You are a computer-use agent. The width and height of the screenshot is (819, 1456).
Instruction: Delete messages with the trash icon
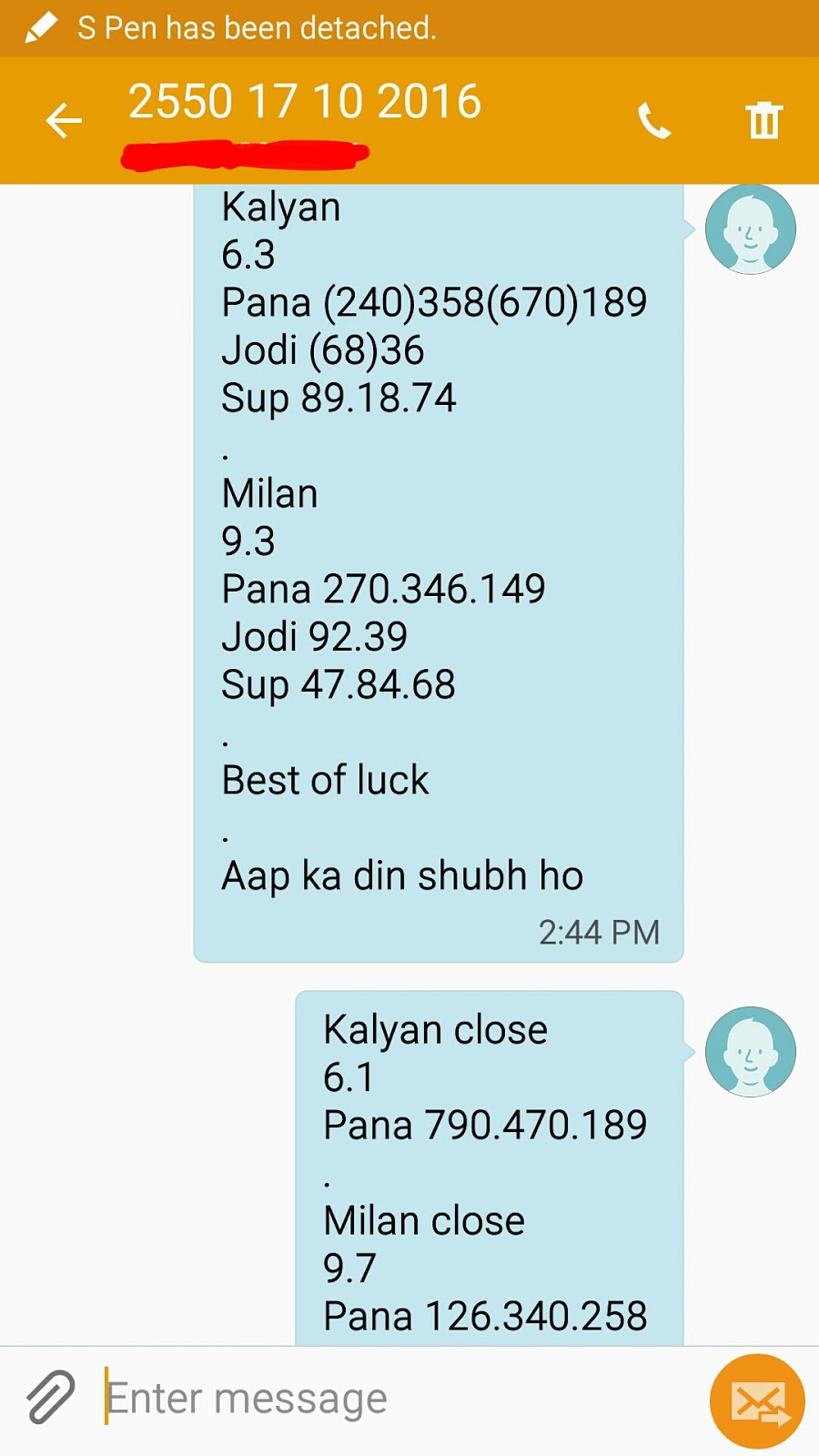763,120
